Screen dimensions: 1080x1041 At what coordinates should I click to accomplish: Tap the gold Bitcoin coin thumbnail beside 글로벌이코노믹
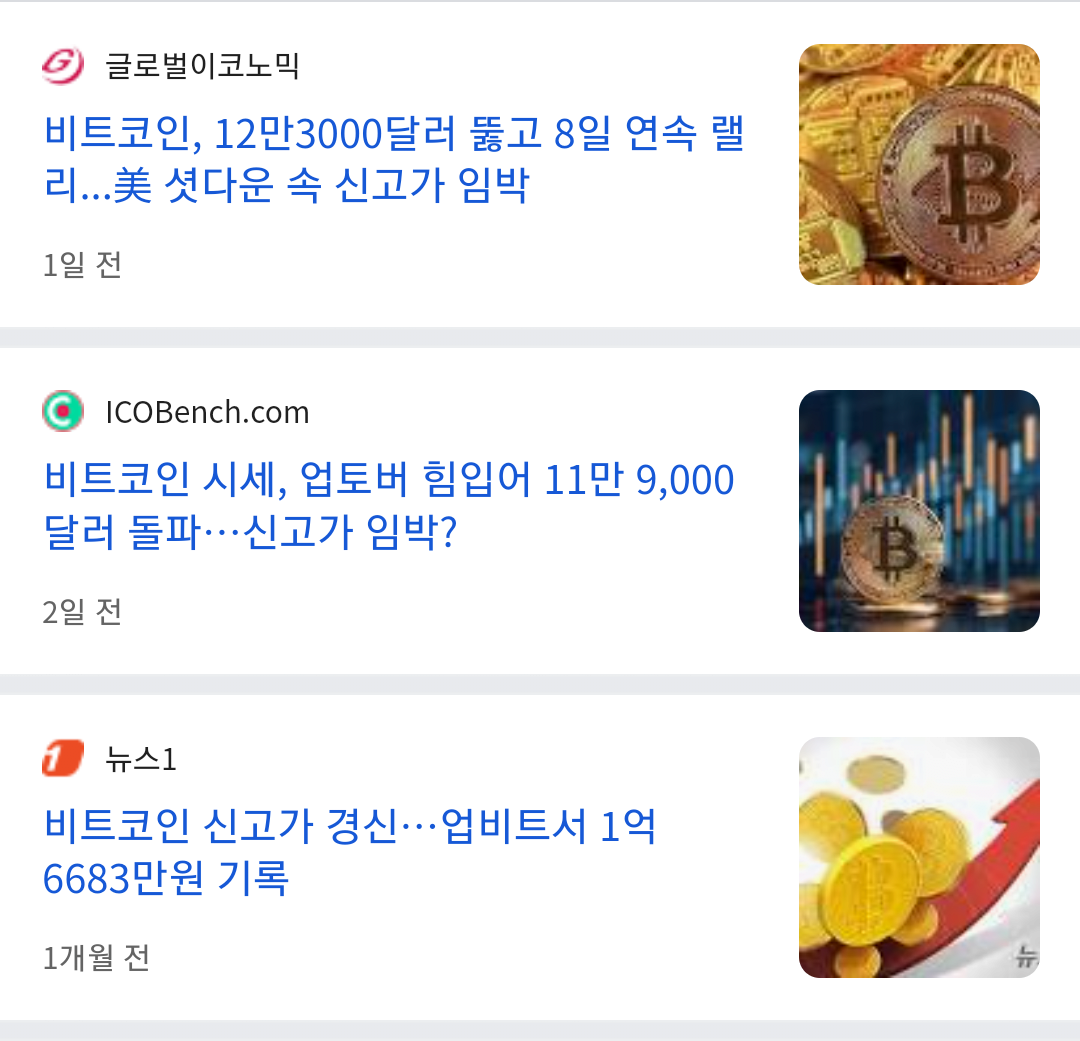(x=919, y=164)
